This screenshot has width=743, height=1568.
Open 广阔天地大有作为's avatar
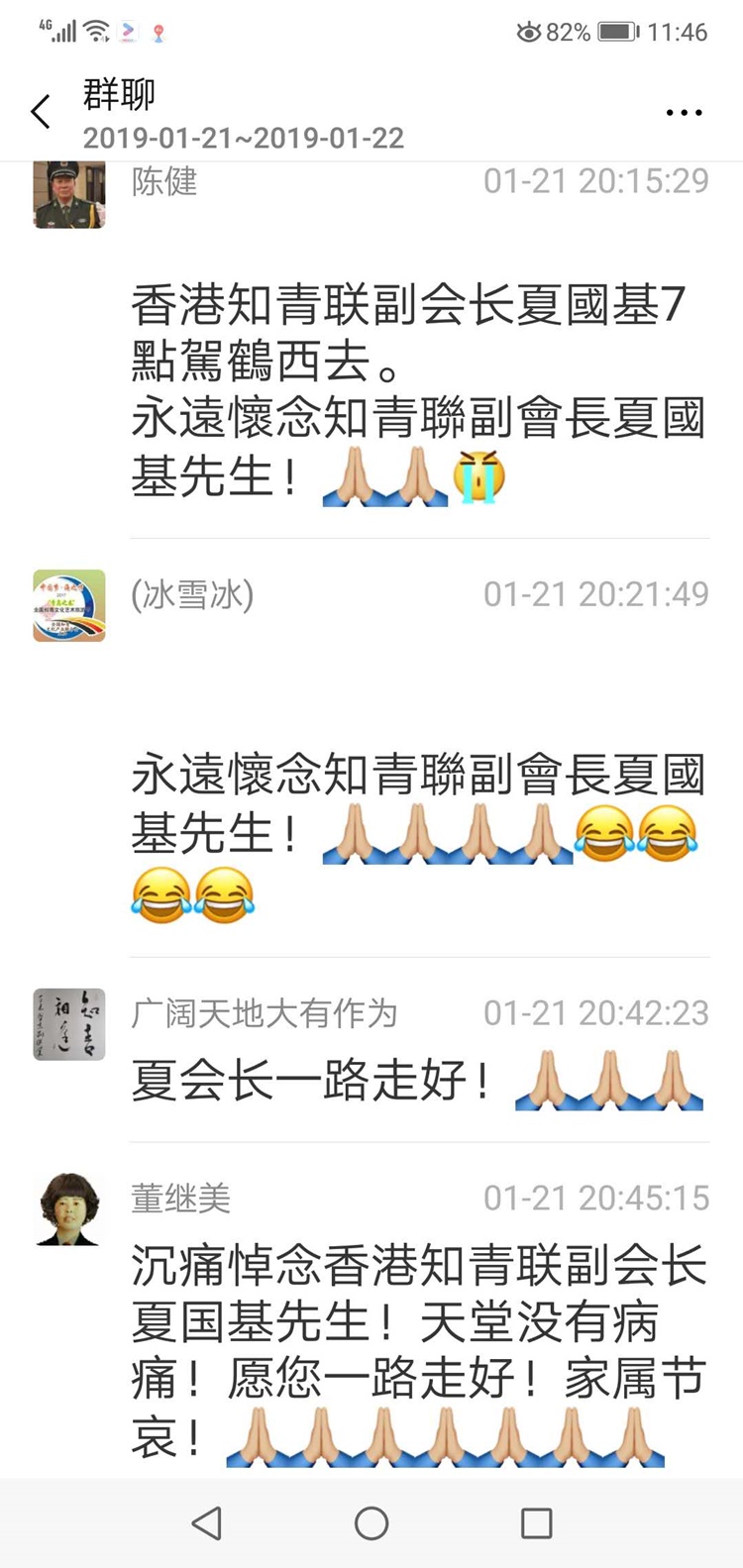click(x=68, y=1024)
